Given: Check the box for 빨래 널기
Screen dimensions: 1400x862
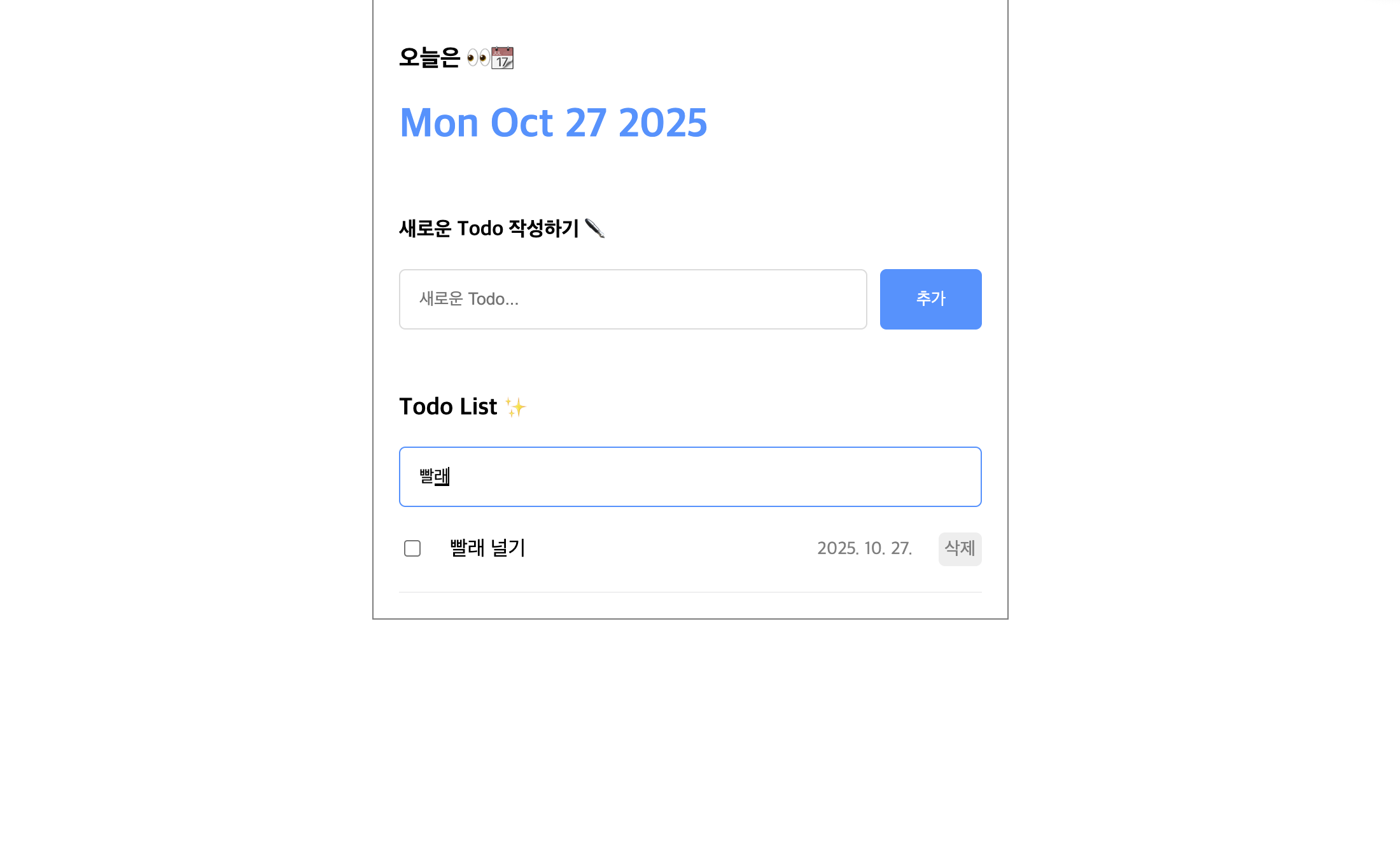Looking at the screenshot, I should coord(412,548).
